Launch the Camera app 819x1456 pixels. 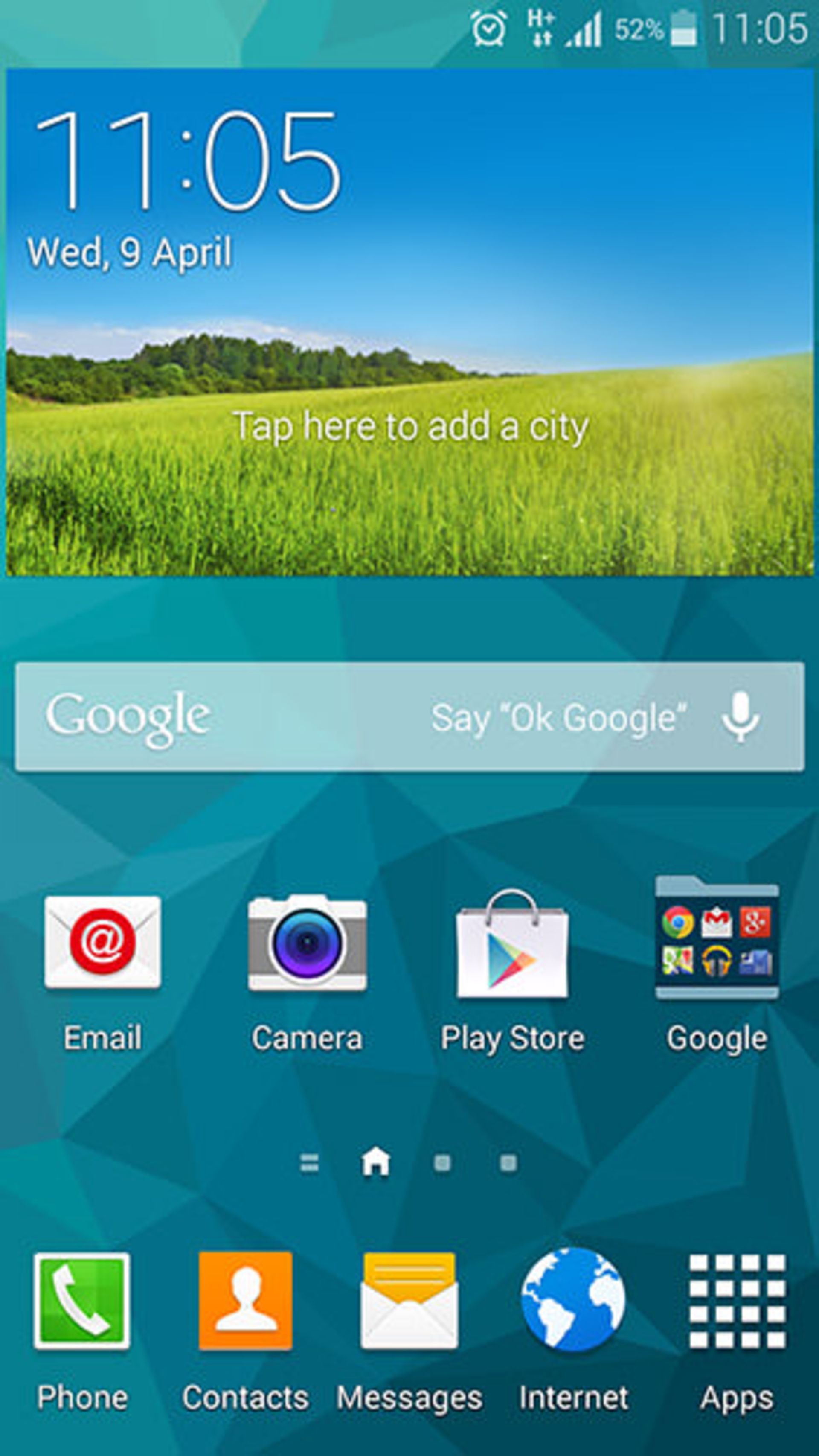(x=307, y=943)
